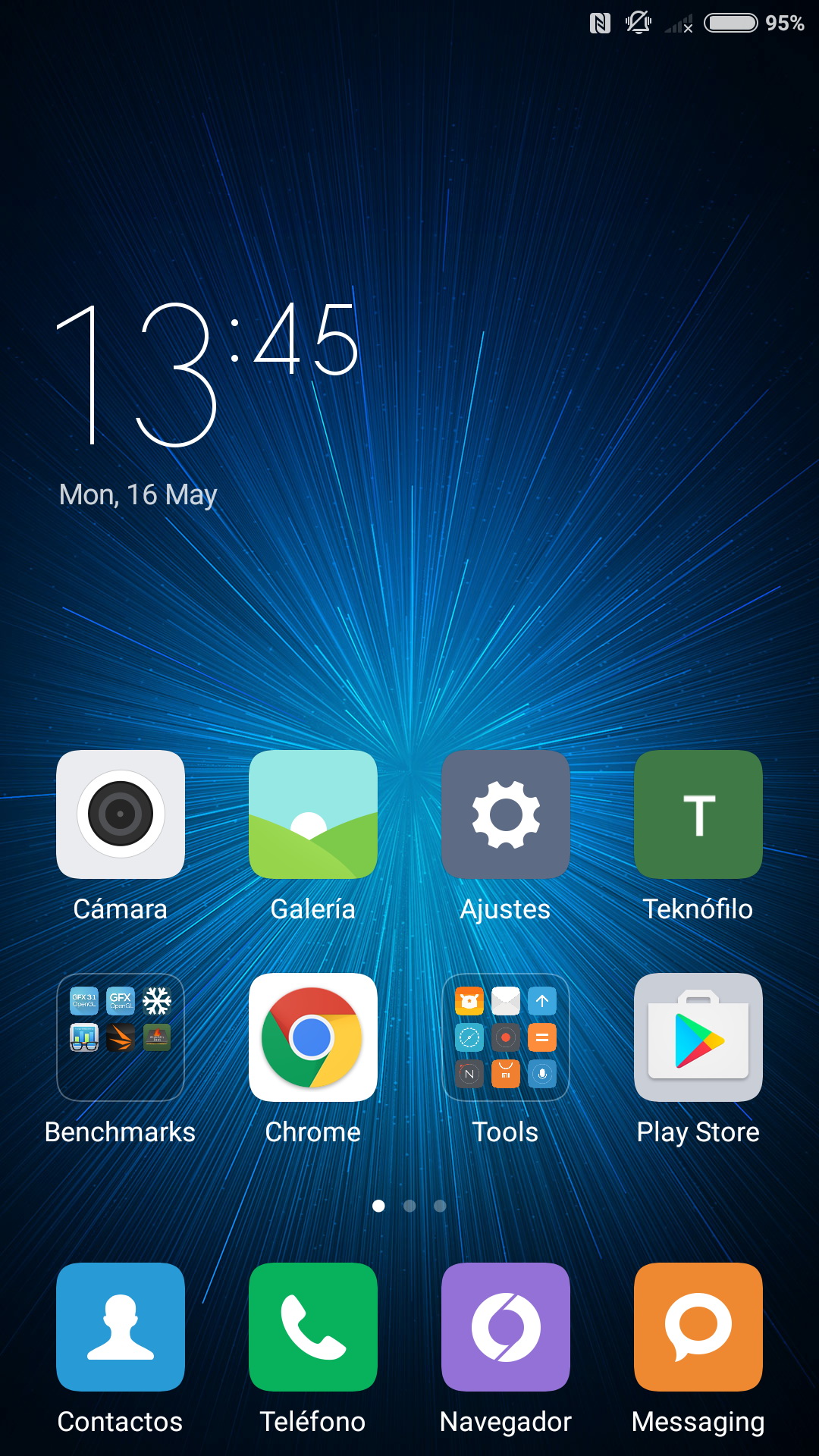Open the Tools folder
819x1456 pixels.
pos(505,1037)
